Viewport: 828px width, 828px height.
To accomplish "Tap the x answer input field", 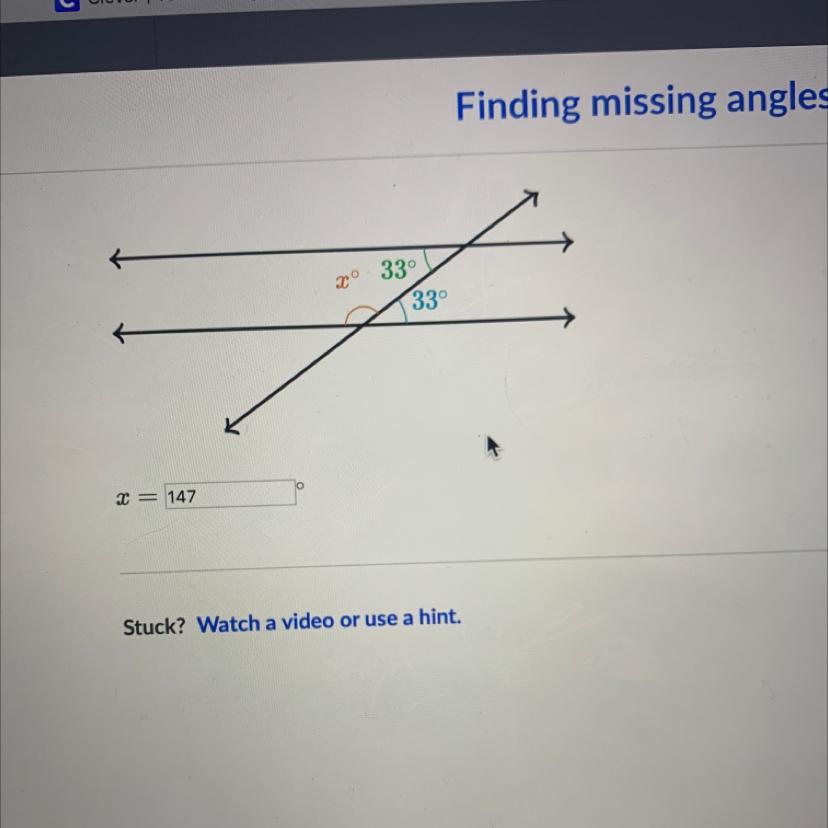I will click(x=229, y=495).
